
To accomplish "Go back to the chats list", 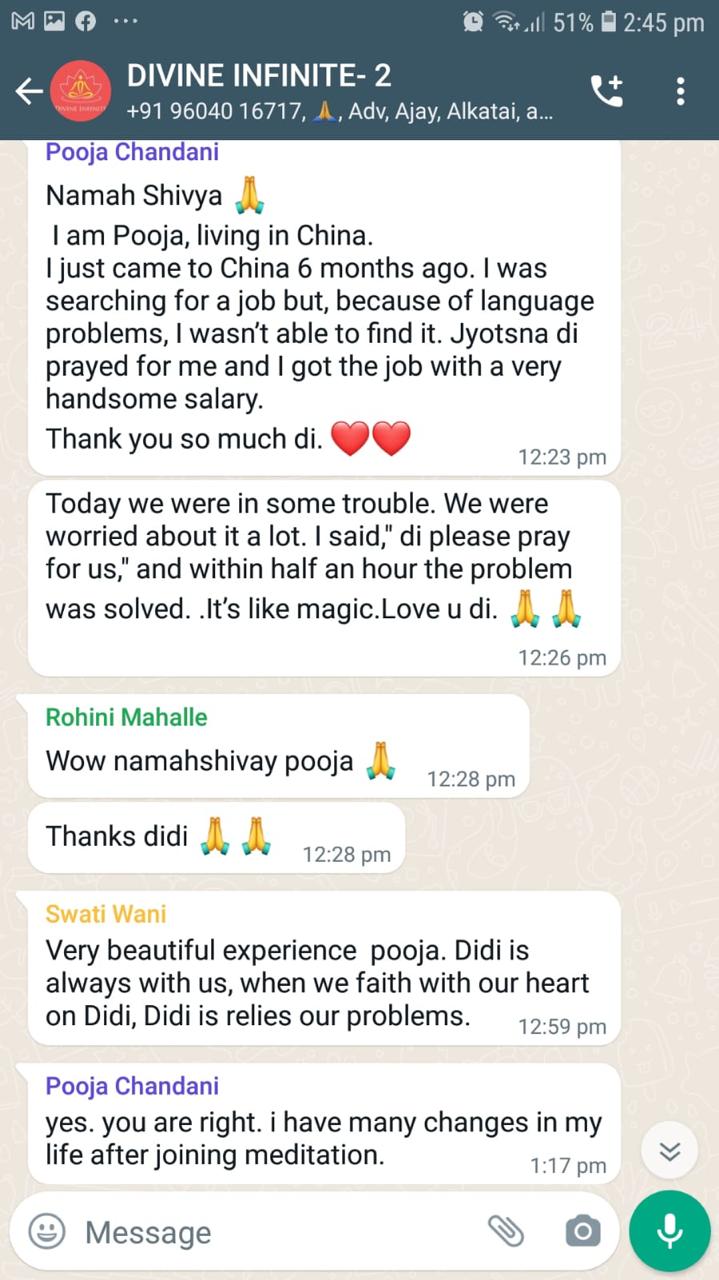I will pyautogui.click(x=28, y=92).
